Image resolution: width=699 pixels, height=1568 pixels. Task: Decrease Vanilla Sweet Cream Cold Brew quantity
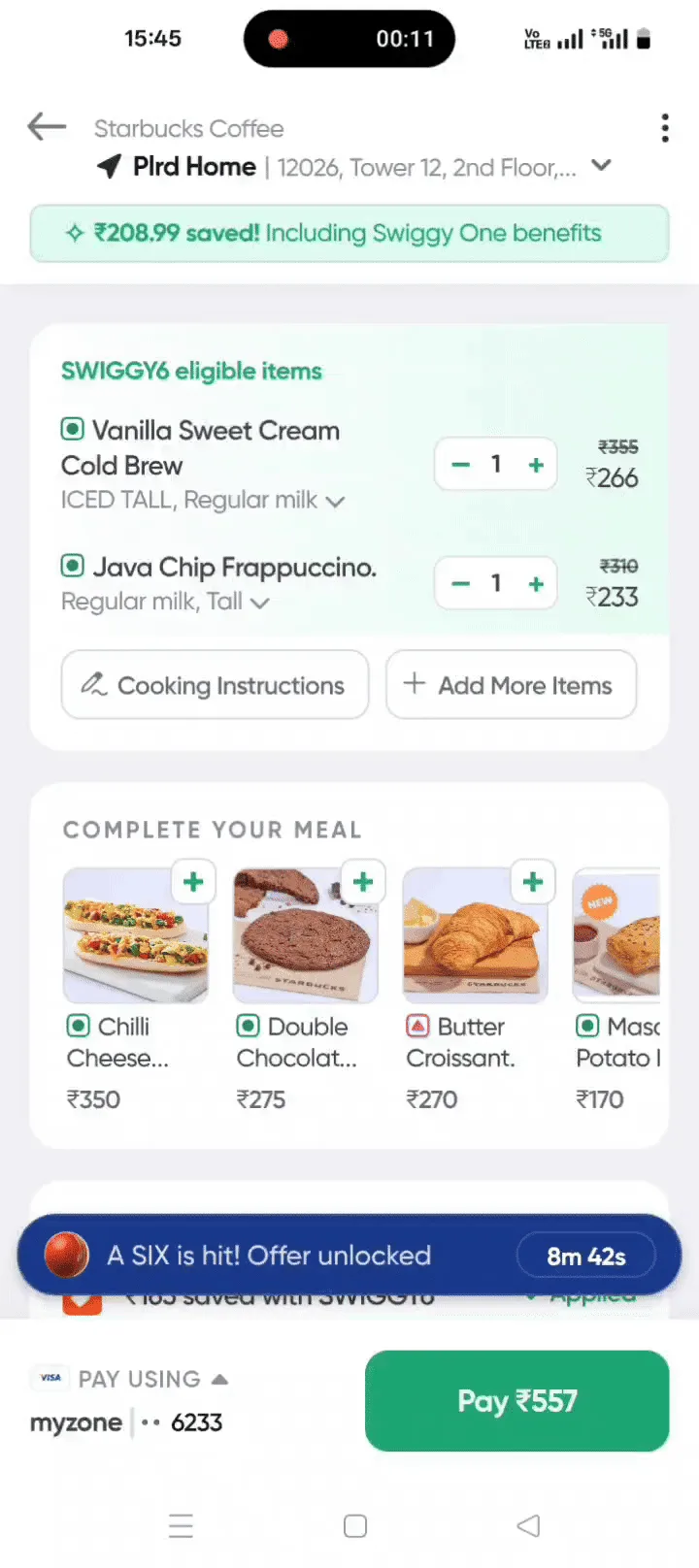coord(461,465)
